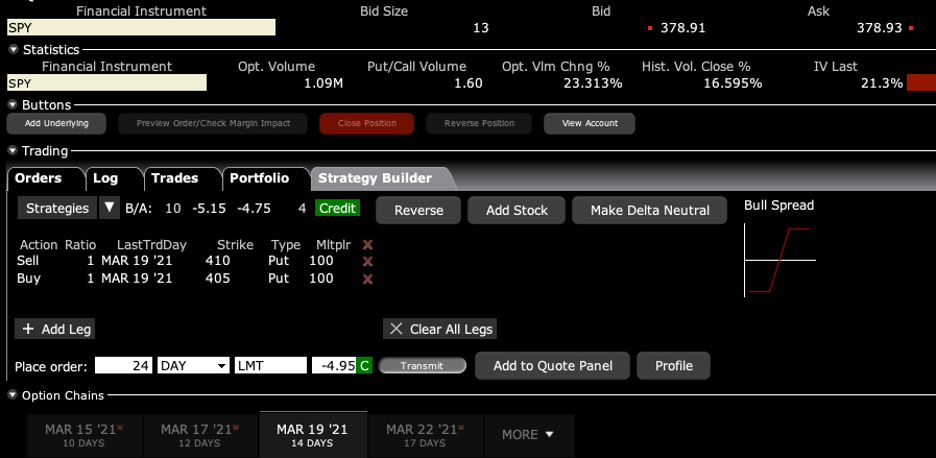Viewport: 936px width, 458px height.
Task: Click Reverse in Strategy Builder
Action: [x=418, y=210]
